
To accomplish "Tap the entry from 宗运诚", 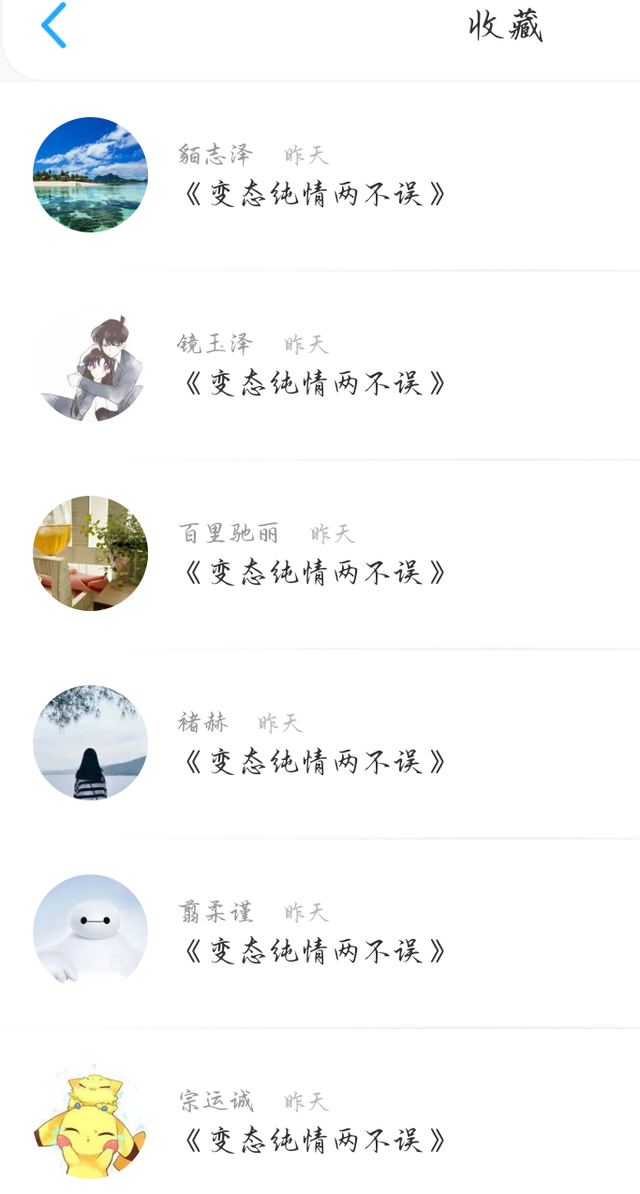I will pyautogui.click(x=320, y=1112).
